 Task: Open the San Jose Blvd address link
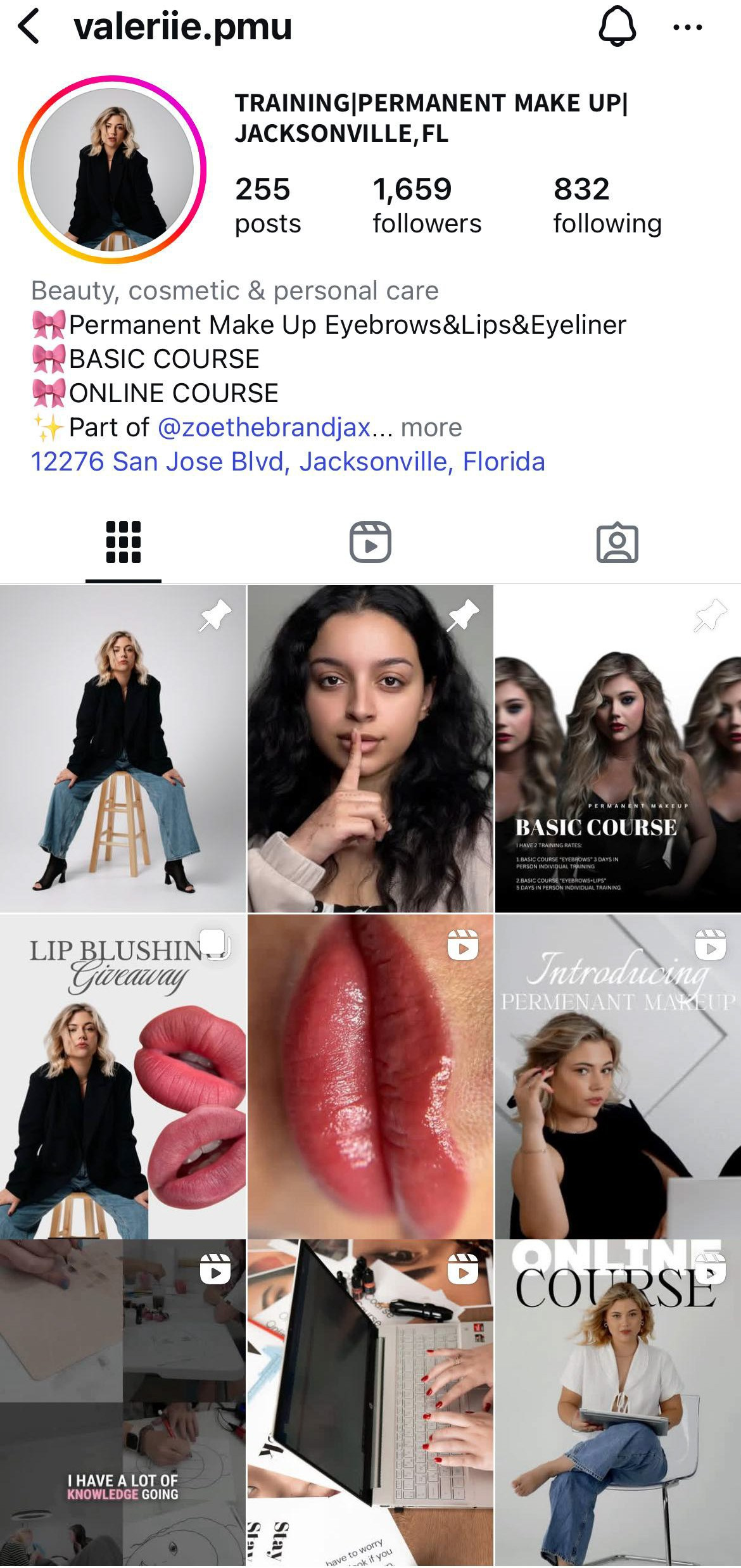point(288,462)
